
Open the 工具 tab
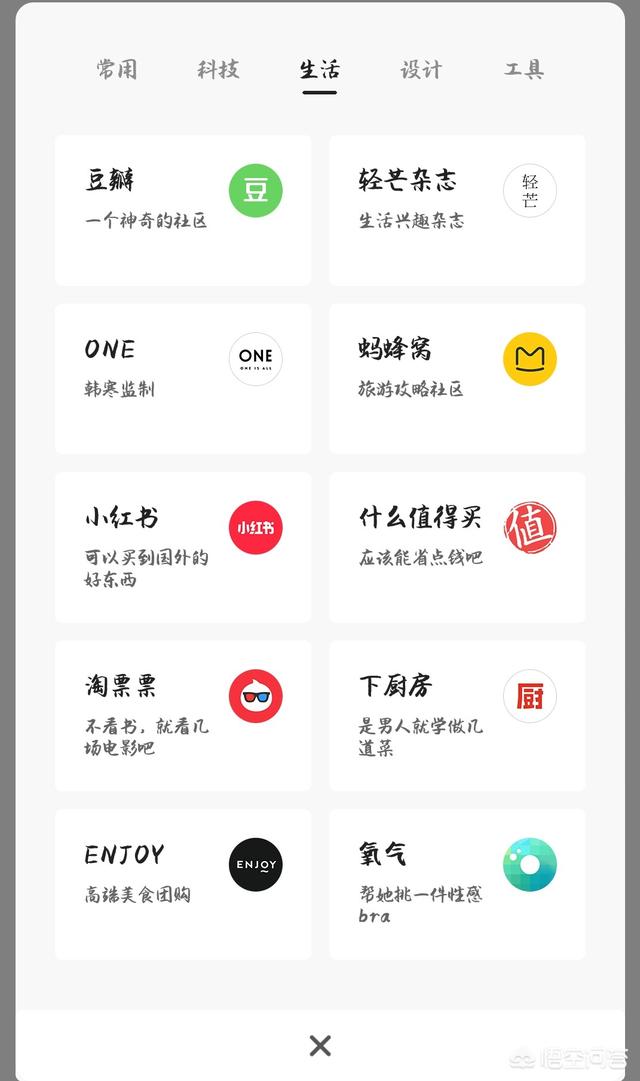click(523, 70)
